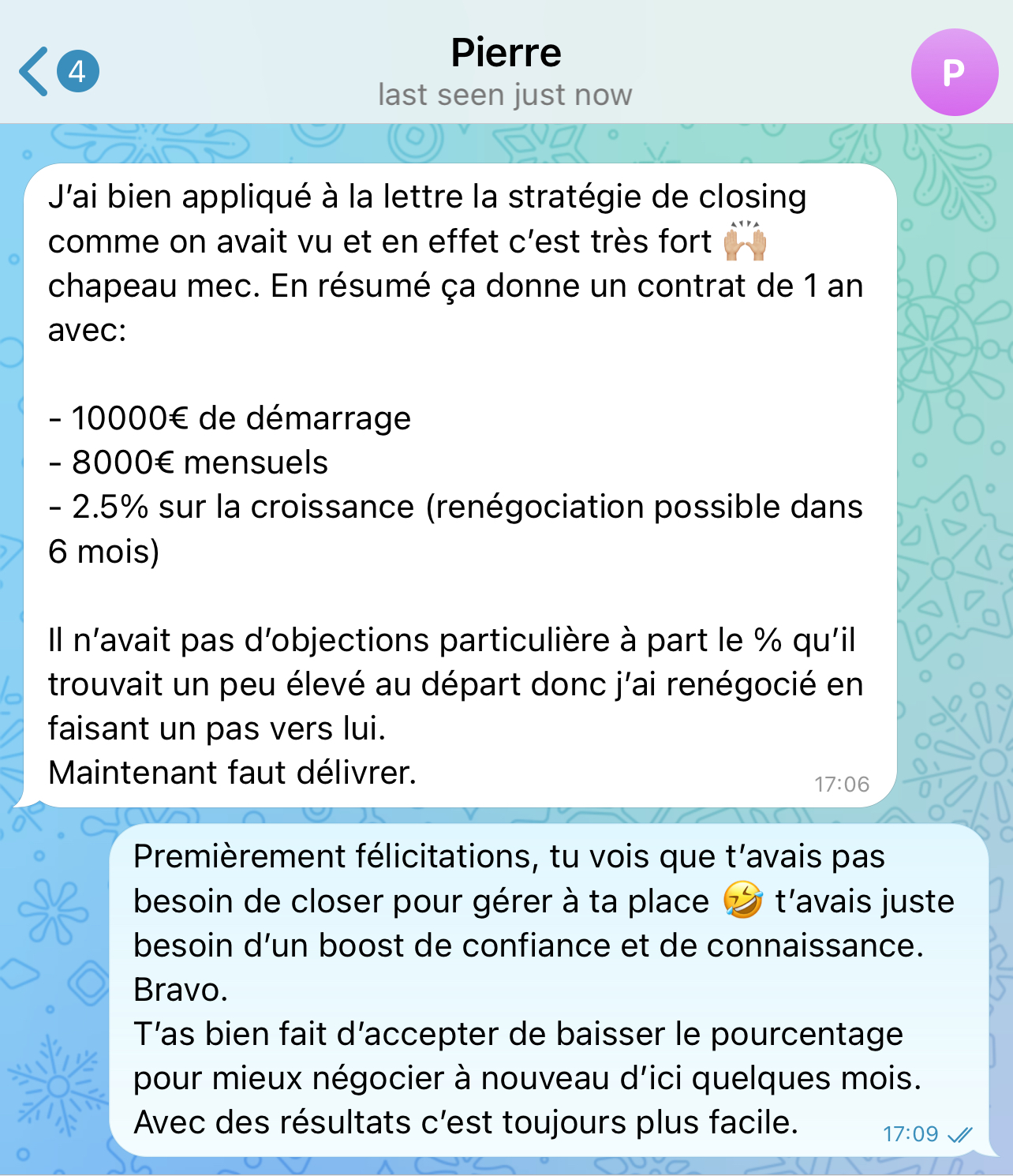Click the double checkmark read receipt
The height and width of the screenshot is (1176, 1013).
(x=959, y=1134)
